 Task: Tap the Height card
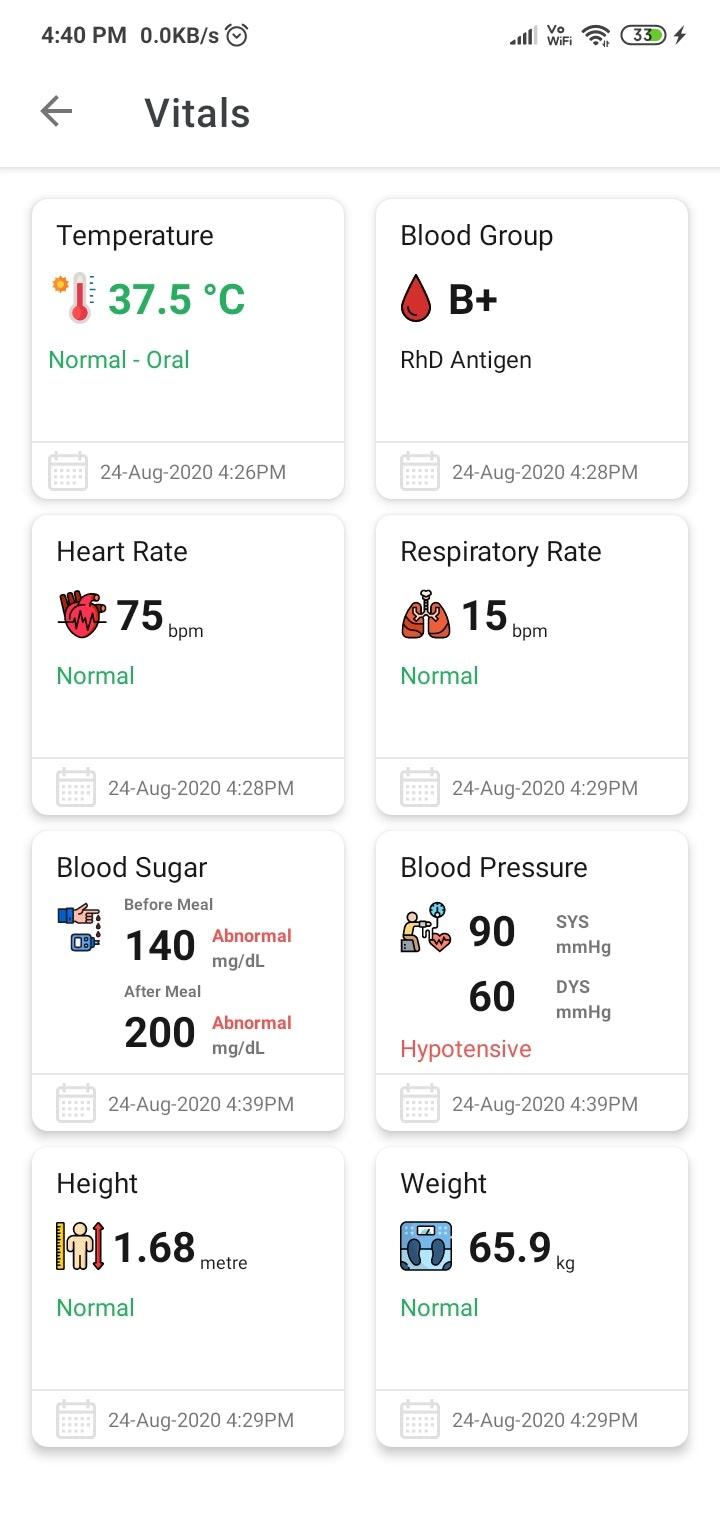(188, 1296)
